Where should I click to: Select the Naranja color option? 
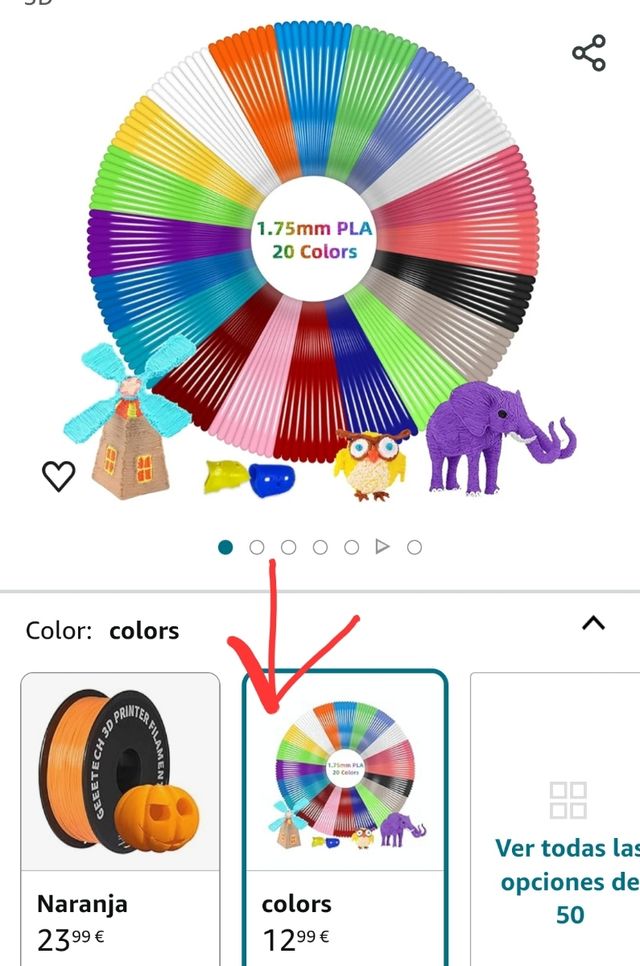120,815
